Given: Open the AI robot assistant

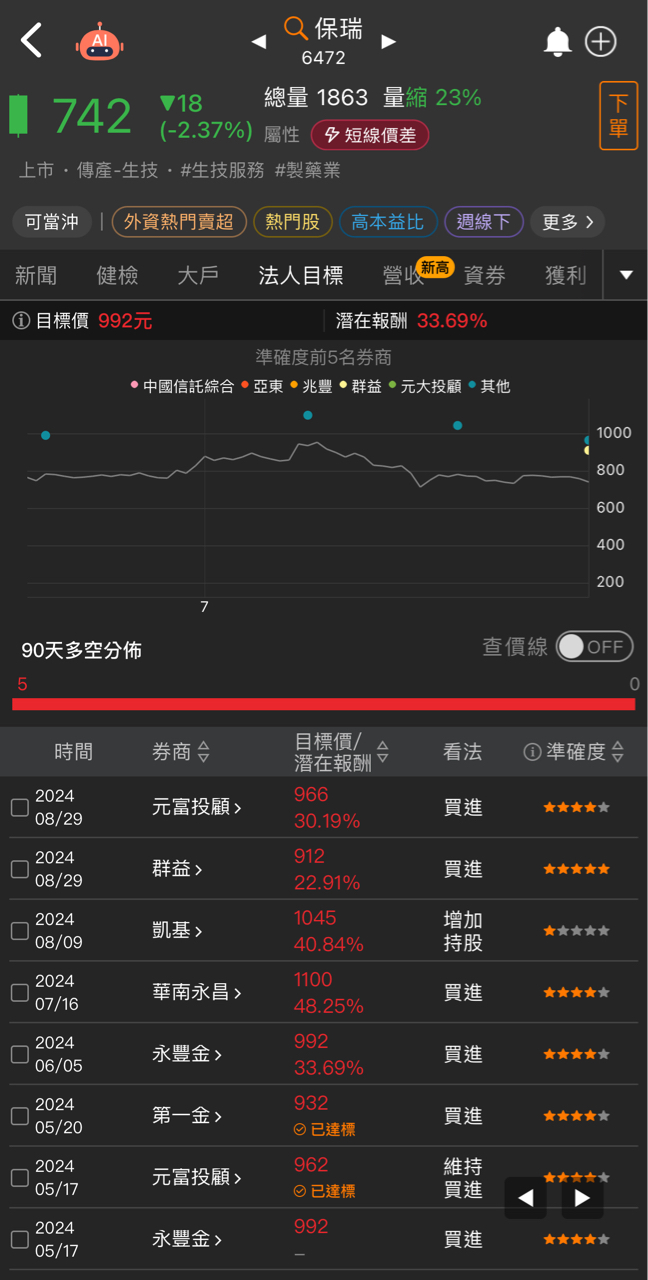Looking at the screenshot, I should click(x=99, y=42).
